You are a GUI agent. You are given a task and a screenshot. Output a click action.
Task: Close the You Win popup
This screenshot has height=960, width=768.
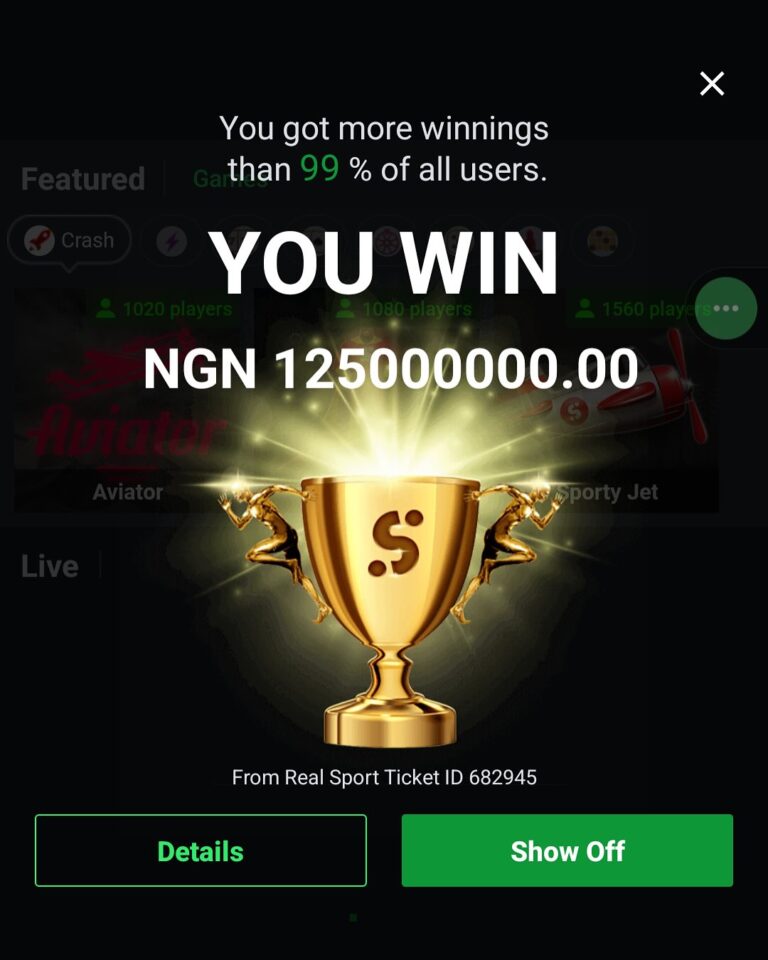[712, 84]
